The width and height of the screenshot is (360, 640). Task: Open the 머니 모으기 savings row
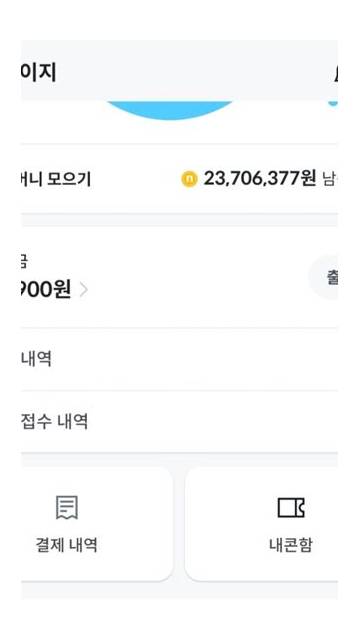pyautogui.click(x=179, y=179)
